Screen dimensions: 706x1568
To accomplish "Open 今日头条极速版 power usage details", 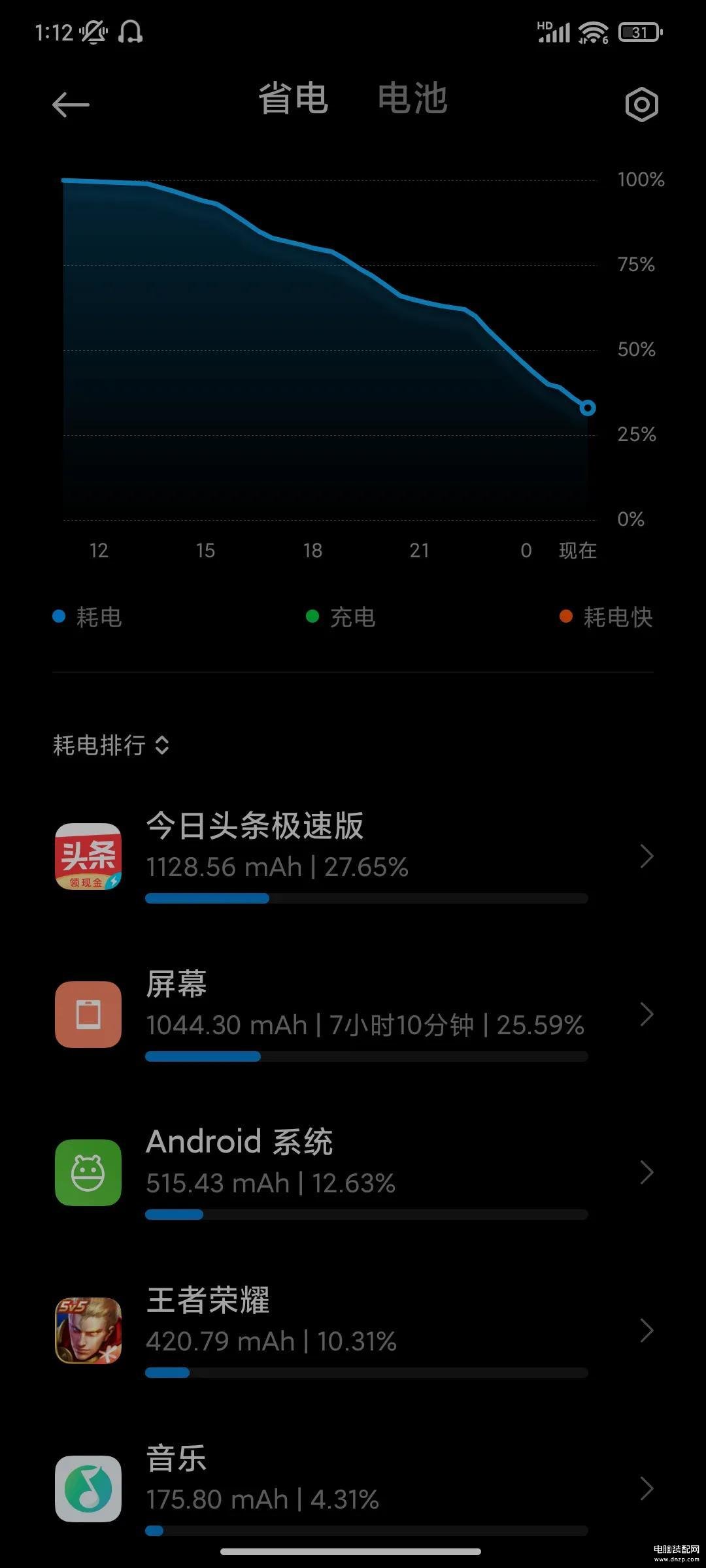I will point(353,856).
